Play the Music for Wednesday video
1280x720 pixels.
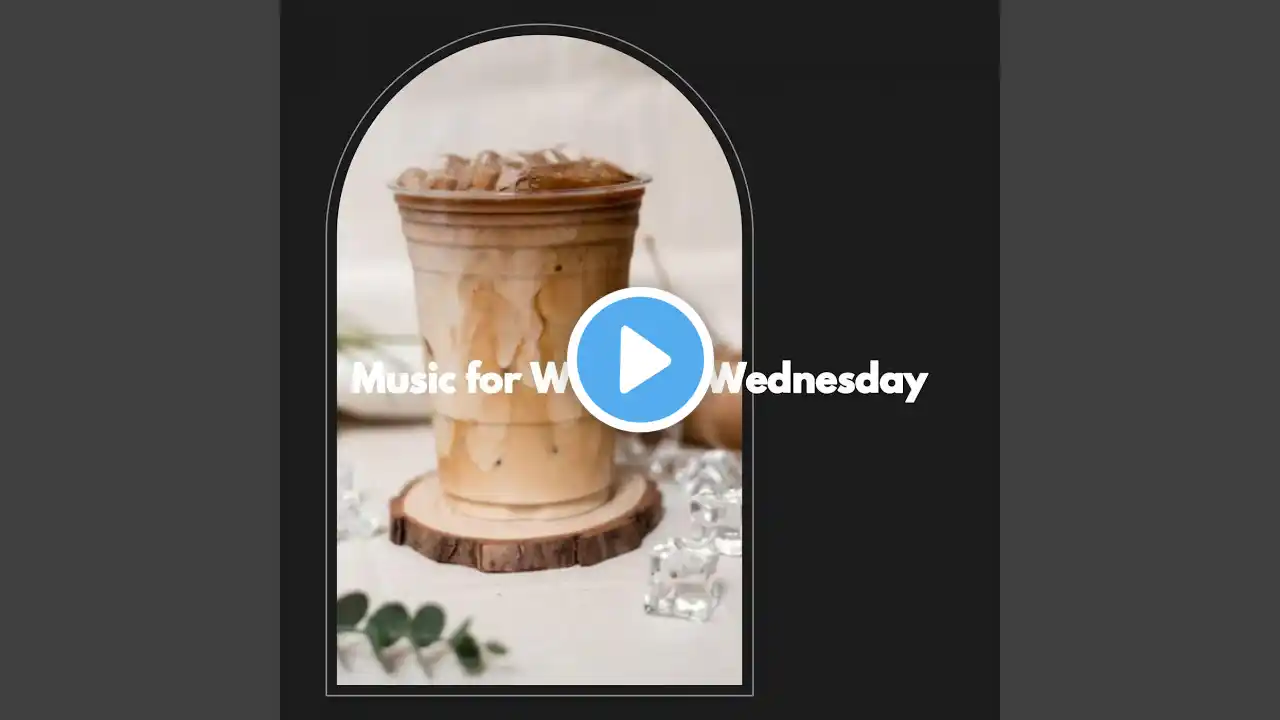point(640,360)
